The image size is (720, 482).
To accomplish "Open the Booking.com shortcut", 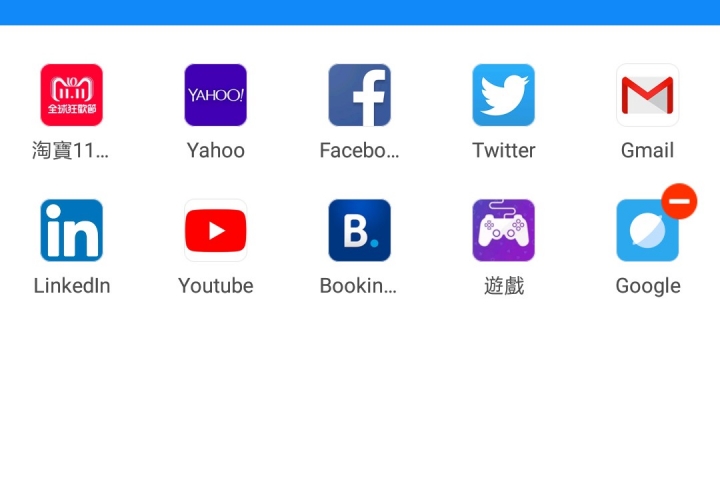I will [359, 230].
